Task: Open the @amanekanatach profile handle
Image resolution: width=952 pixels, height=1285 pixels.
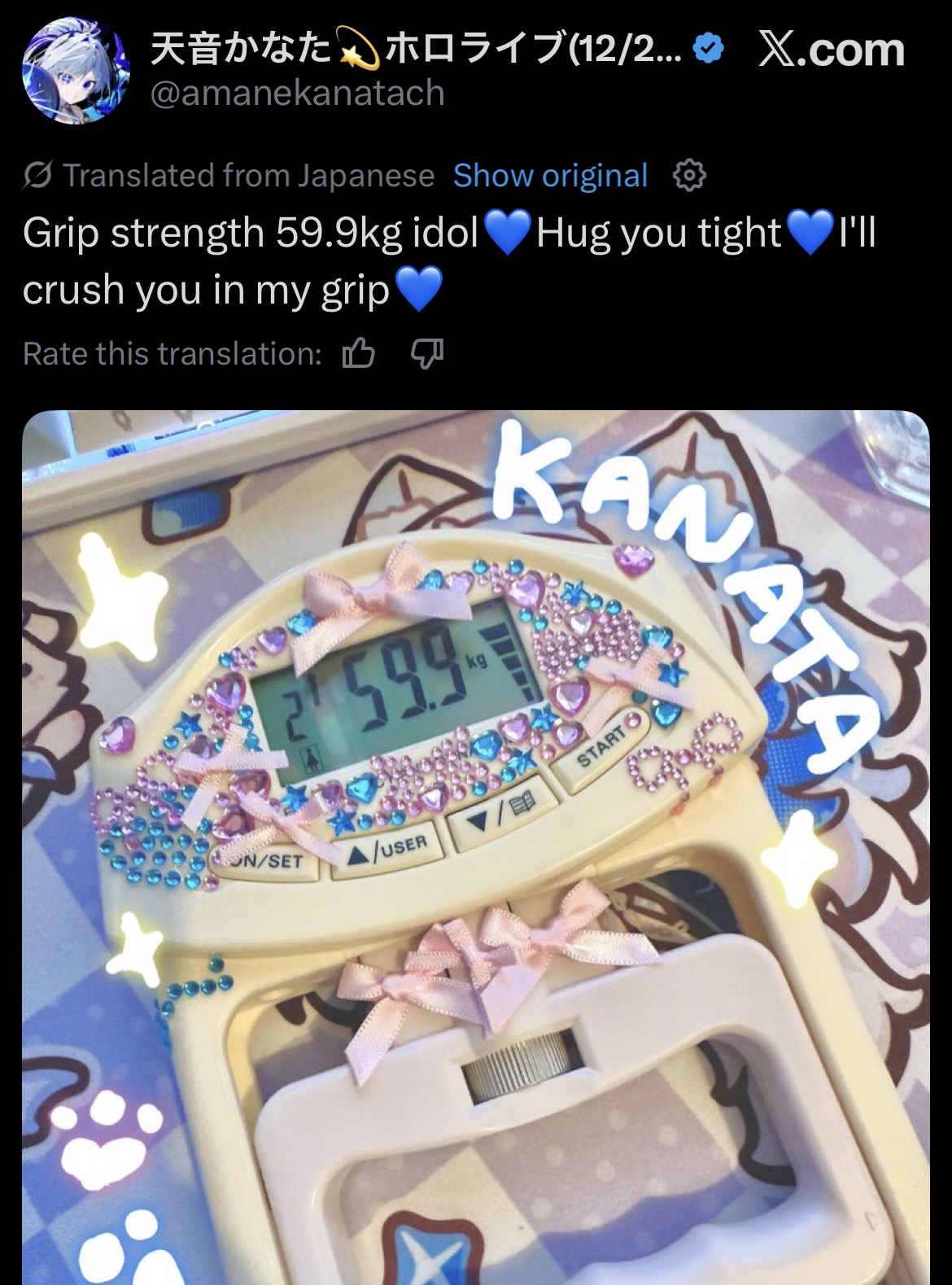Action: coord(298,94)
